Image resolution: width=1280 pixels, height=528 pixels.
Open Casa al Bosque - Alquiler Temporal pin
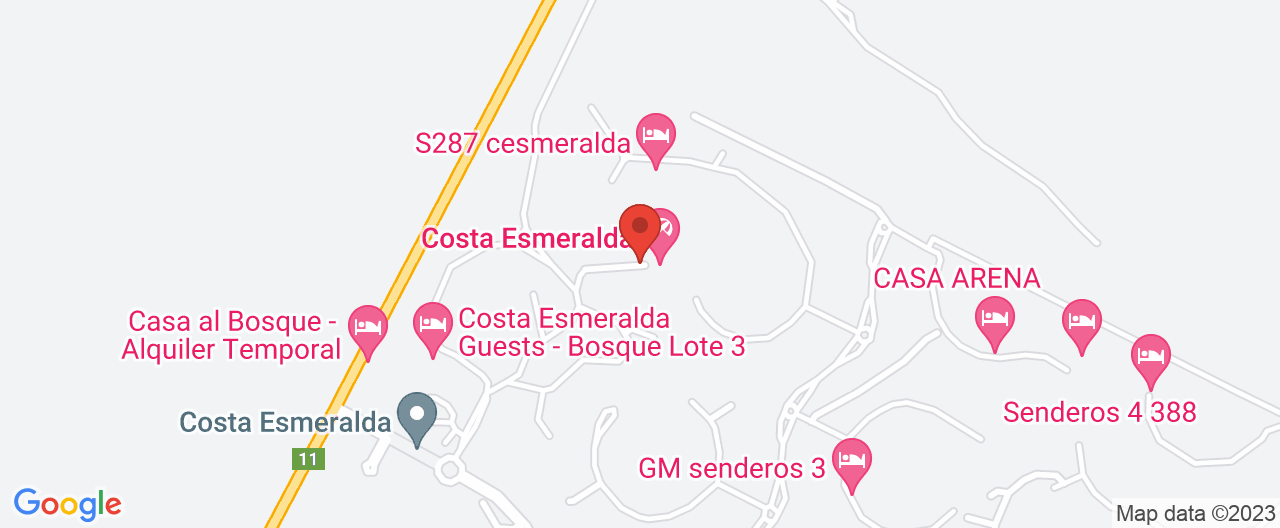[367, 327]
